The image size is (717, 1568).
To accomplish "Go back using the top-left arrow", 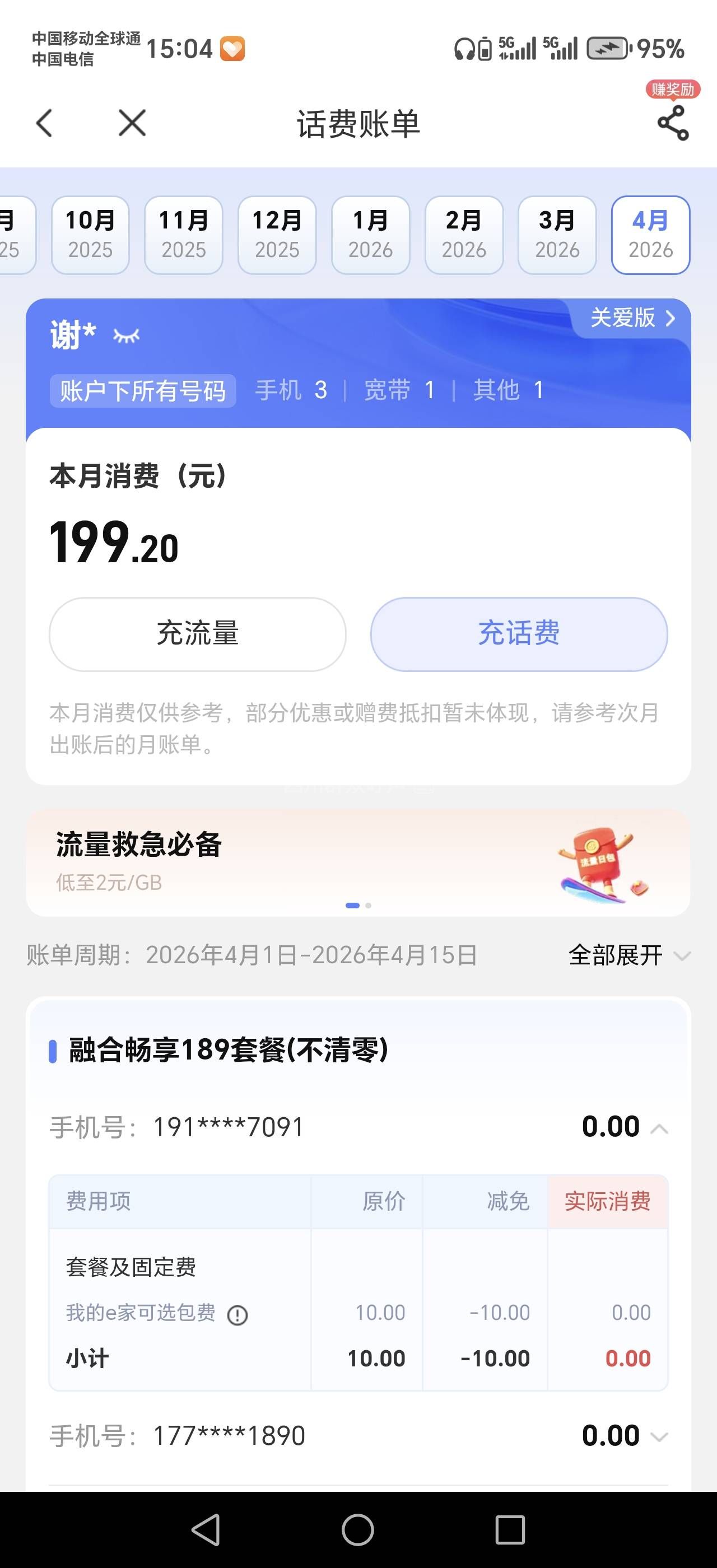I will click(44, 124).
